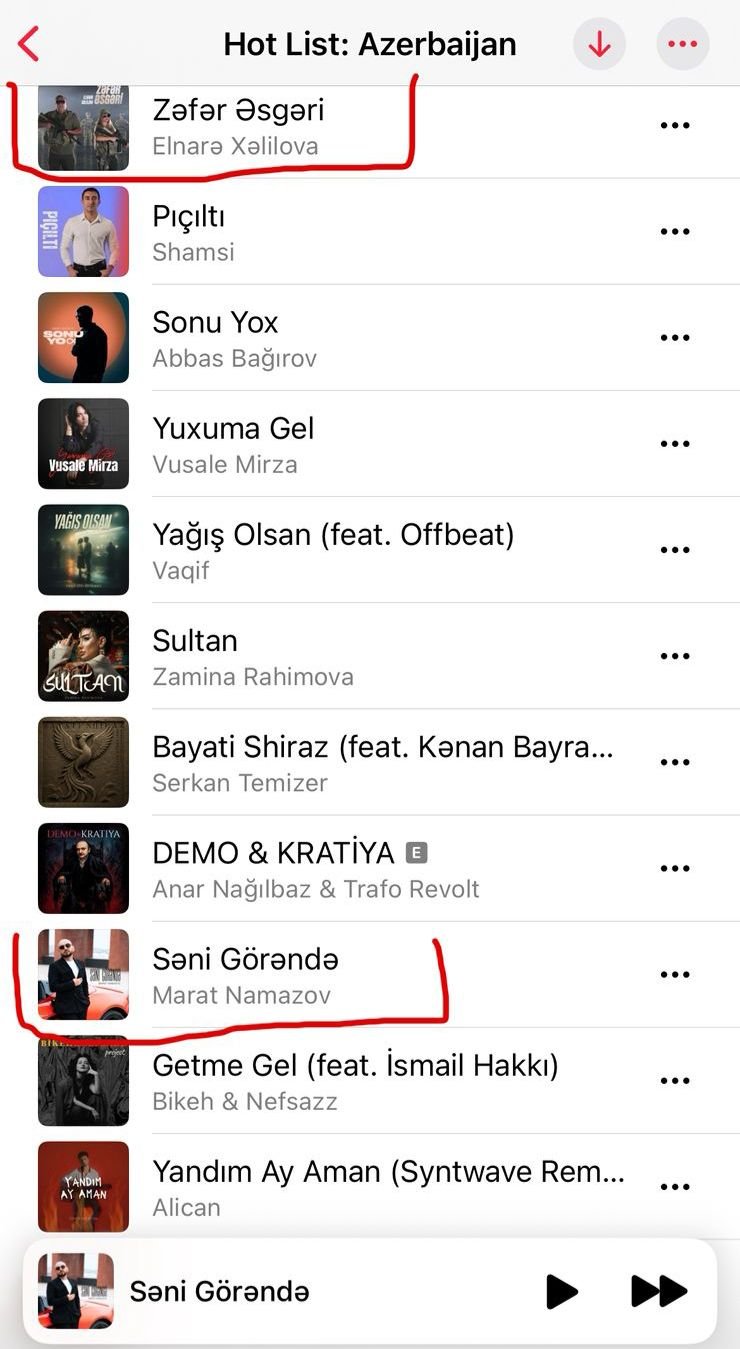Expand the Səni Görəndə mini player
The height and width of the screenshot is (1349, 740).
[220, 1291]
